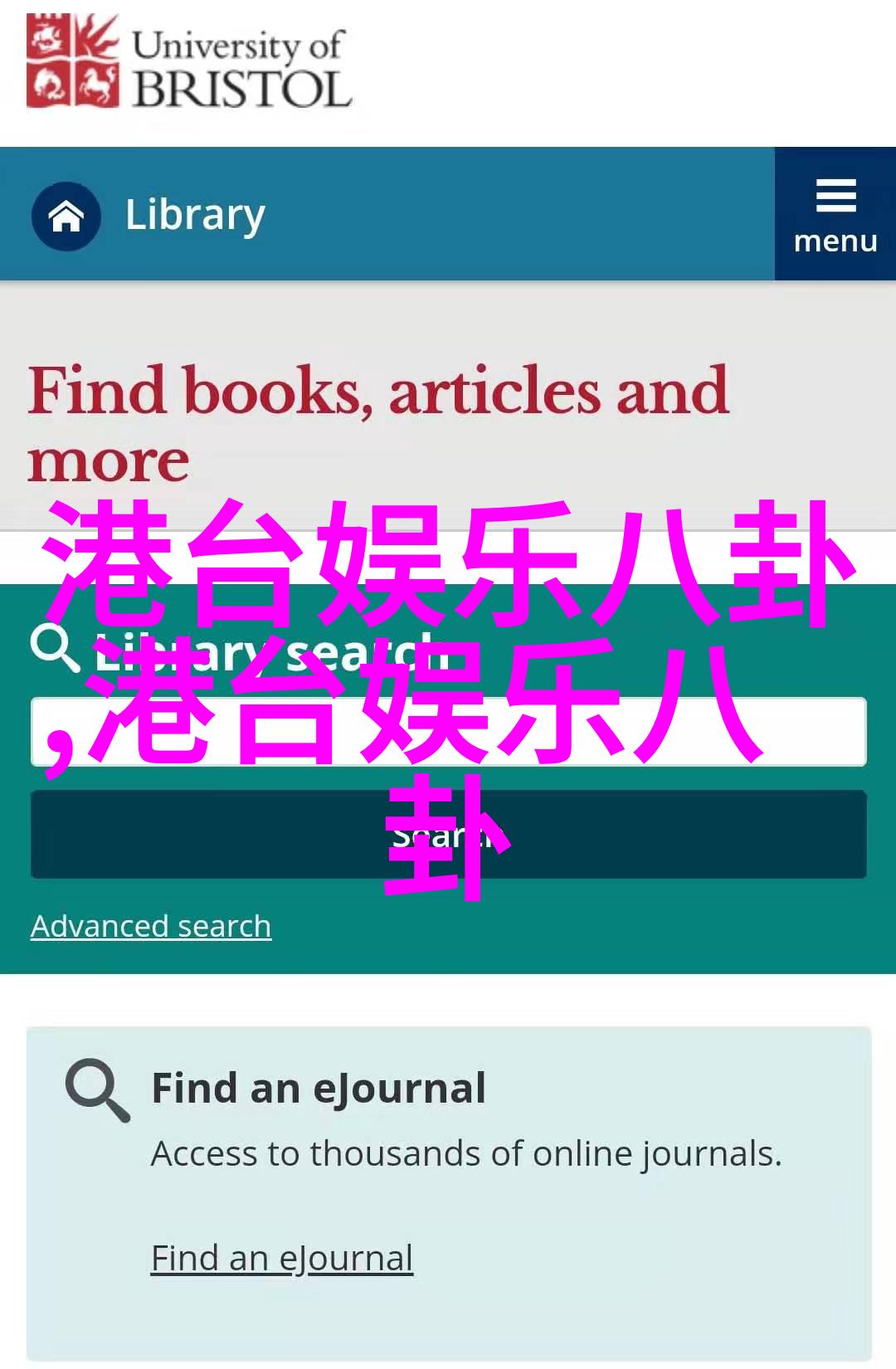Tap the Library home icon
This screenshot has height=1369, width=896.
click(x=66, y=216)
